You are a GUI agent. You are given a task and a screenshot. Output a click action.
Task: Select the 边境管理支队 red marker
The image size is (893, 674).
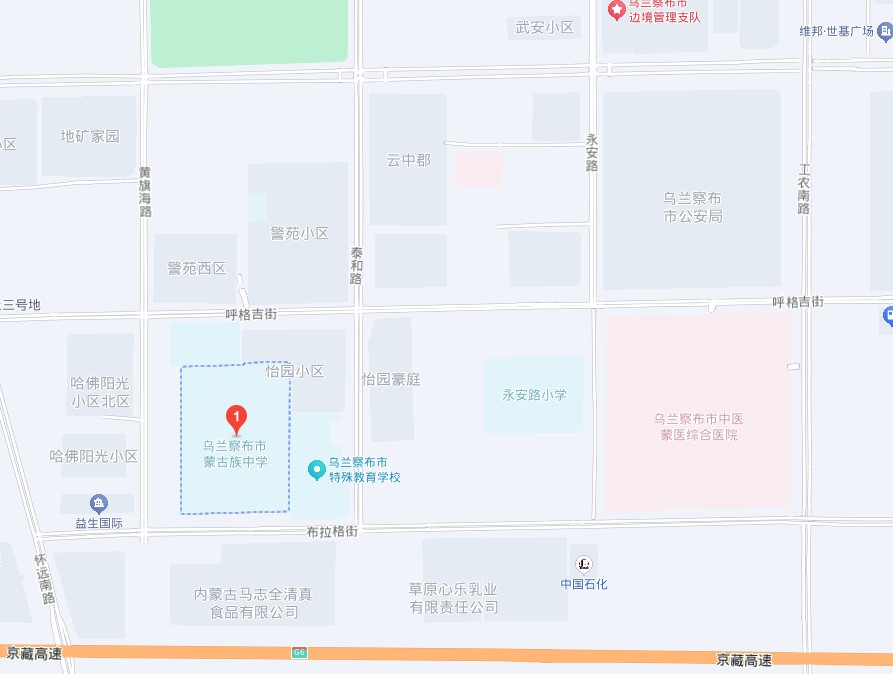point(616,10)
